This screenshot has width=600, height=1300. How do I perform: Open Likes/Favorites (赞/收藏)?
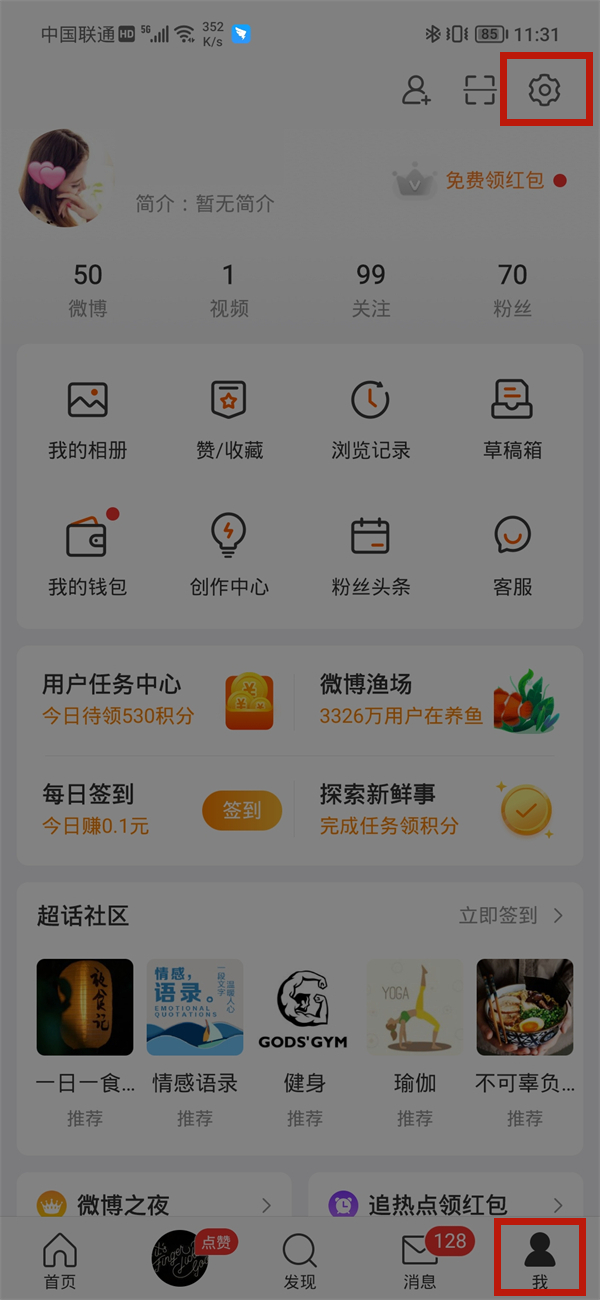pyautogui.click(x=229, y=417)
